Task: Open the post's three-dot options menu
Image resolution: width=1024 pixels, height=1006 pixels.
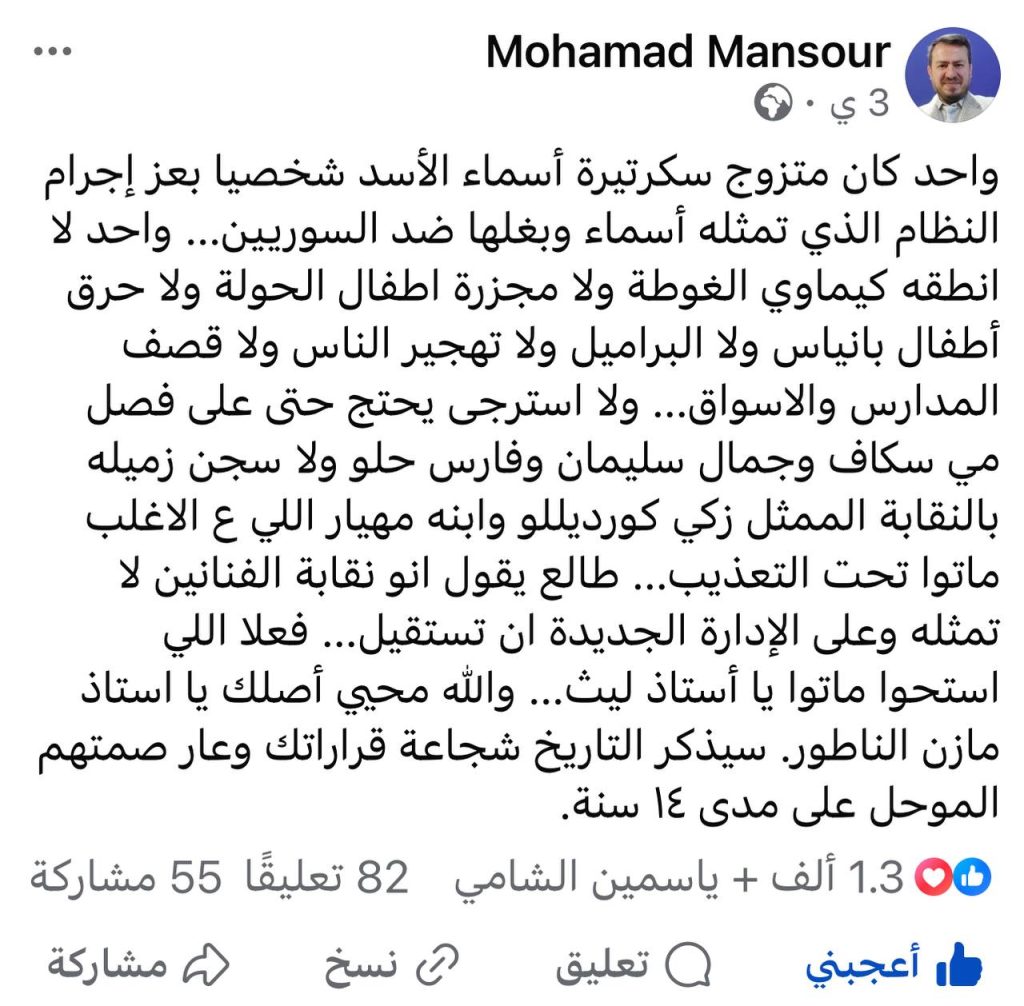Action: coord(52,53)
